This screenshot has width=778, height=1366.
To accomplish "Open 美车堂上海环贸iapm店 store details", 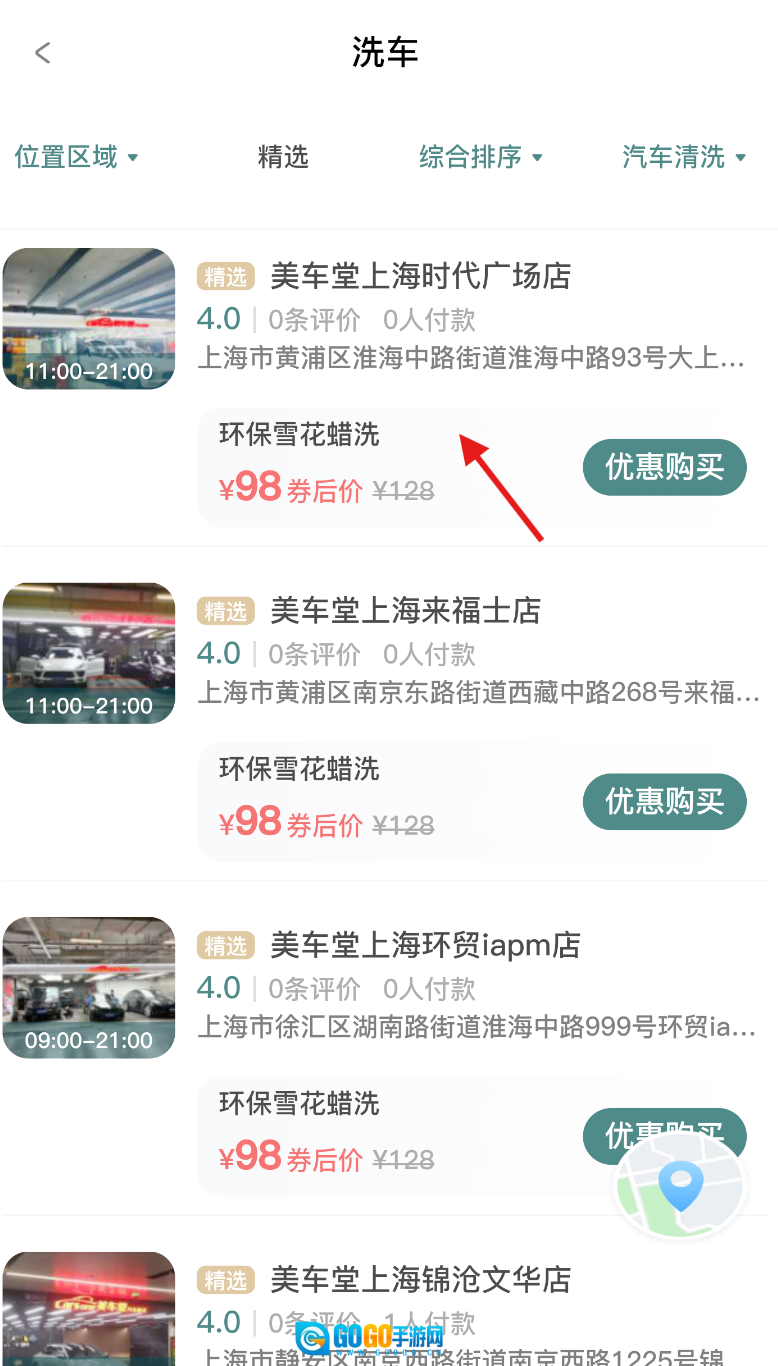I will [425, 945].
